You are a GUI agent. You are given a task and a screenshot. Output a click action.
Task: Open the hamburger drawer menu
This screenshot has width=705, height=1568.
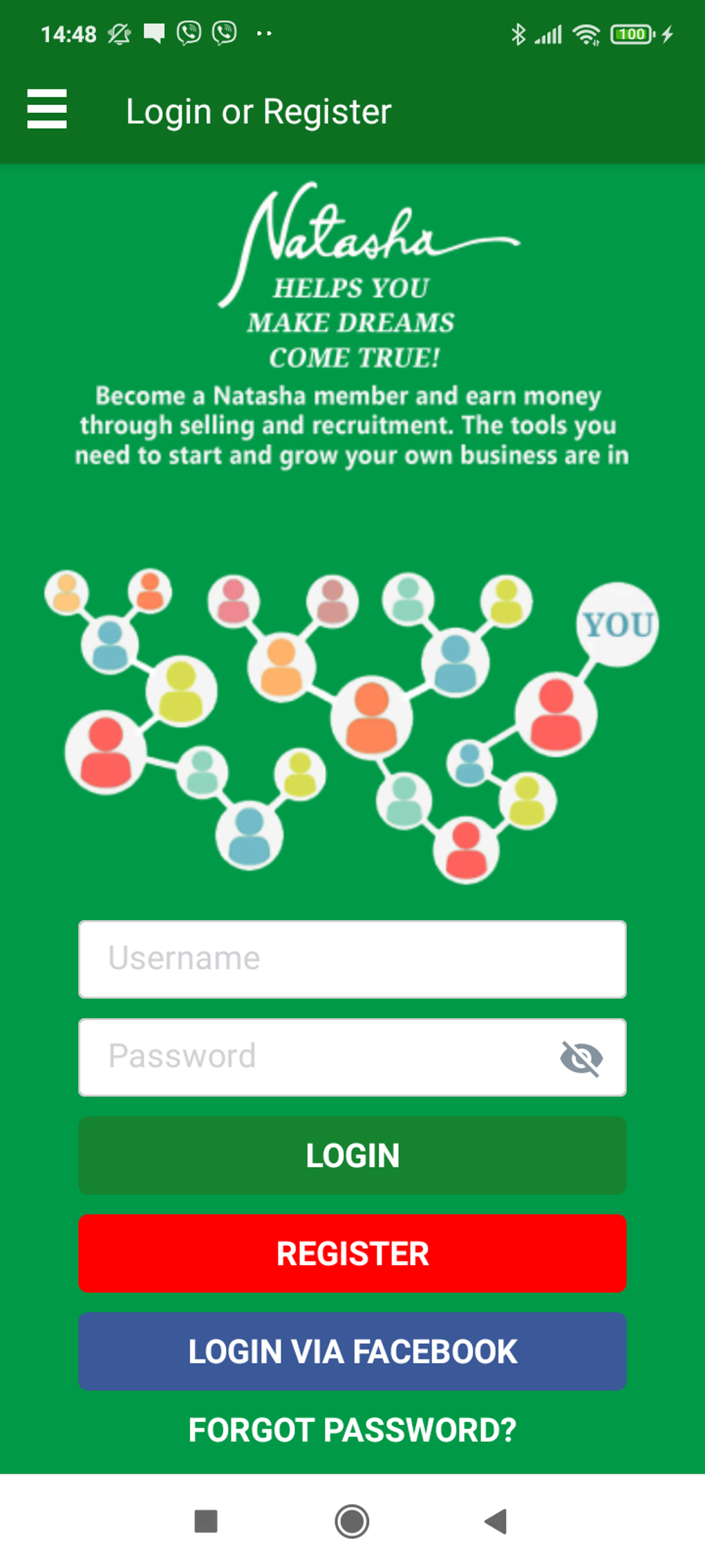[47, 109]
